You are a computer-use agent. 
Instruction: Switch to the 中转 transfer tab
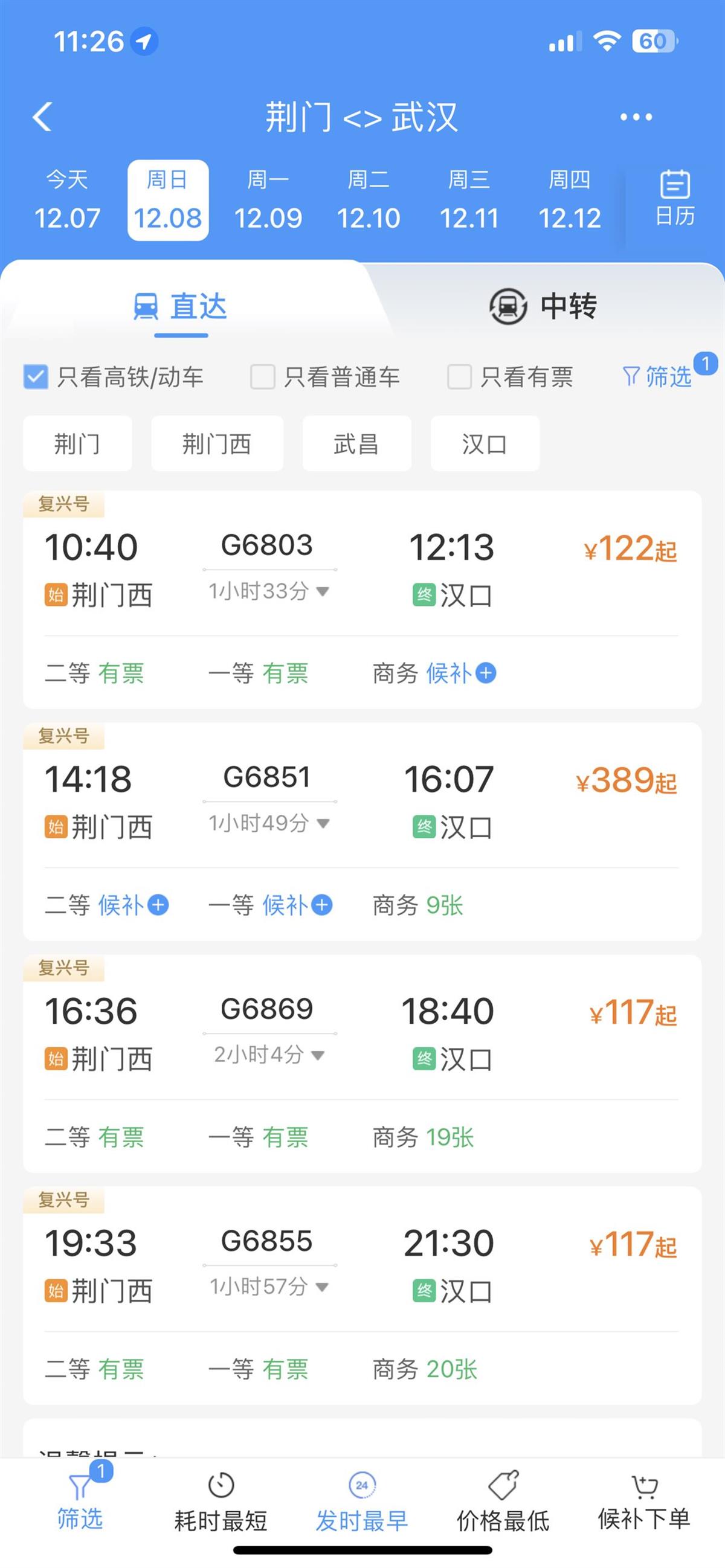click(x=543, y=306)
